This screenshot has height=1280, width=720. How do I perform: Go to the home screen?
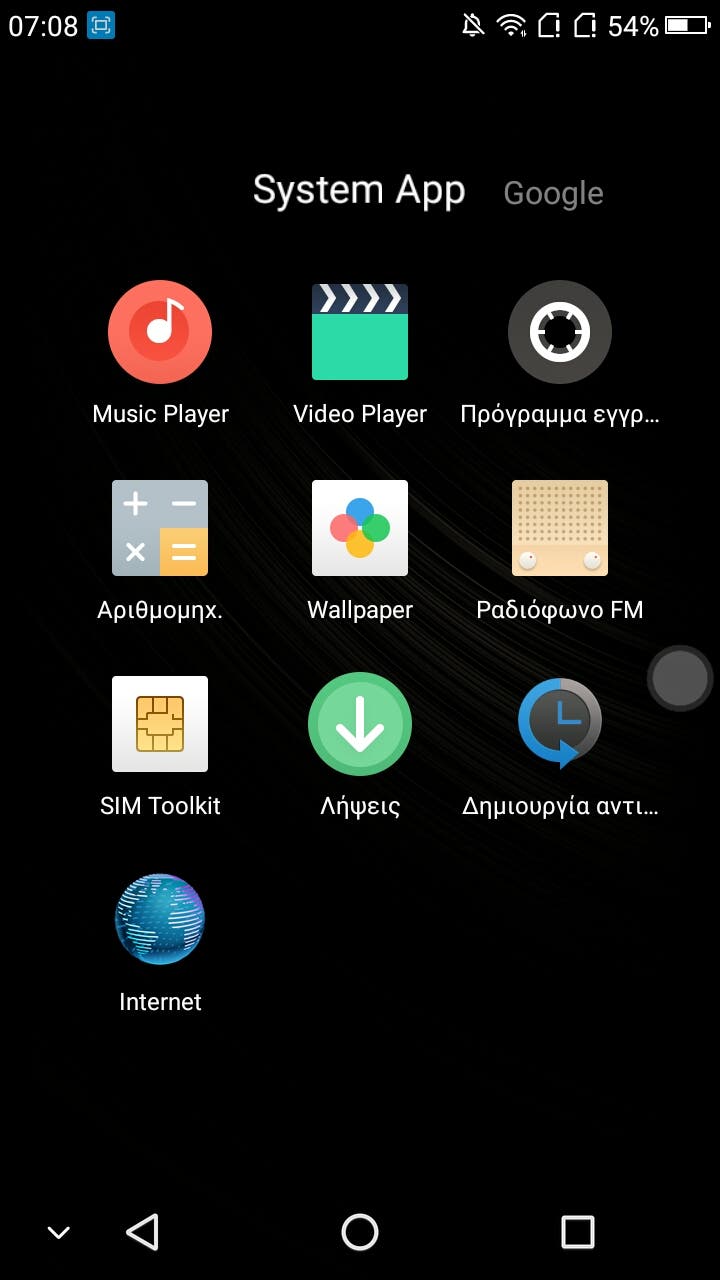tap(360, 1232)
